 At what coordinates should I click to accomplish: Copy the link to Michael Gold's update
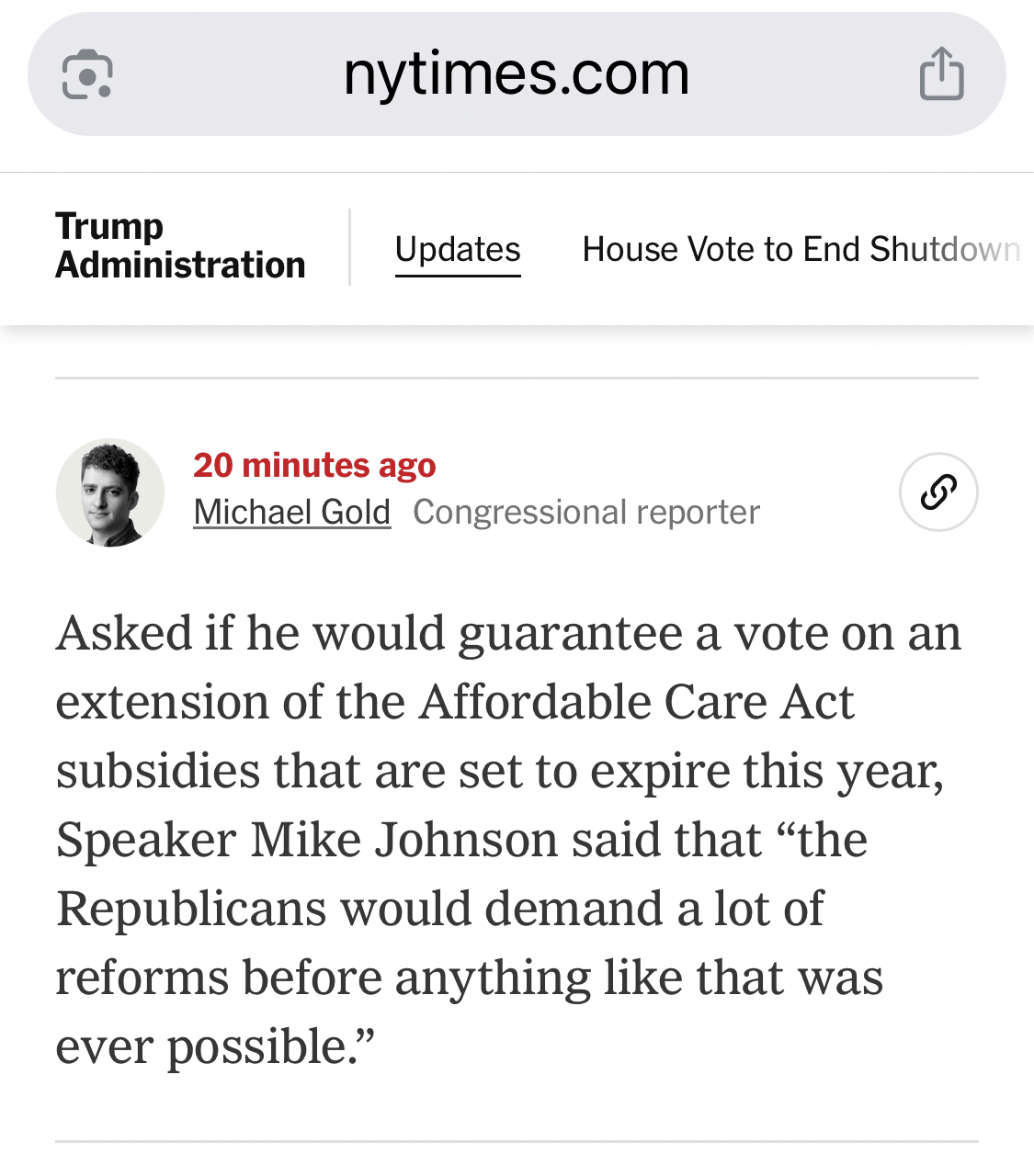tap(938, 492)
